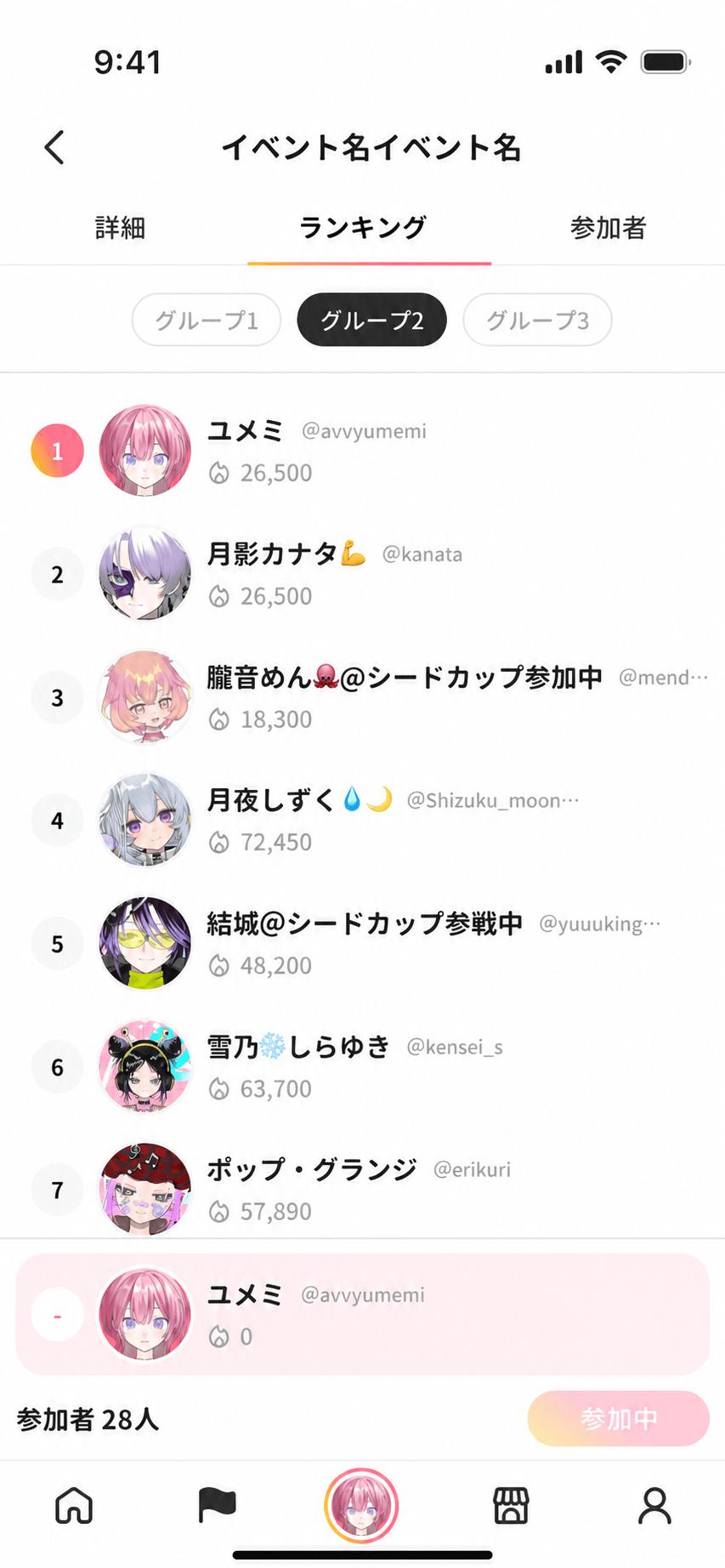Switch to the 詳細 tab

120,228
